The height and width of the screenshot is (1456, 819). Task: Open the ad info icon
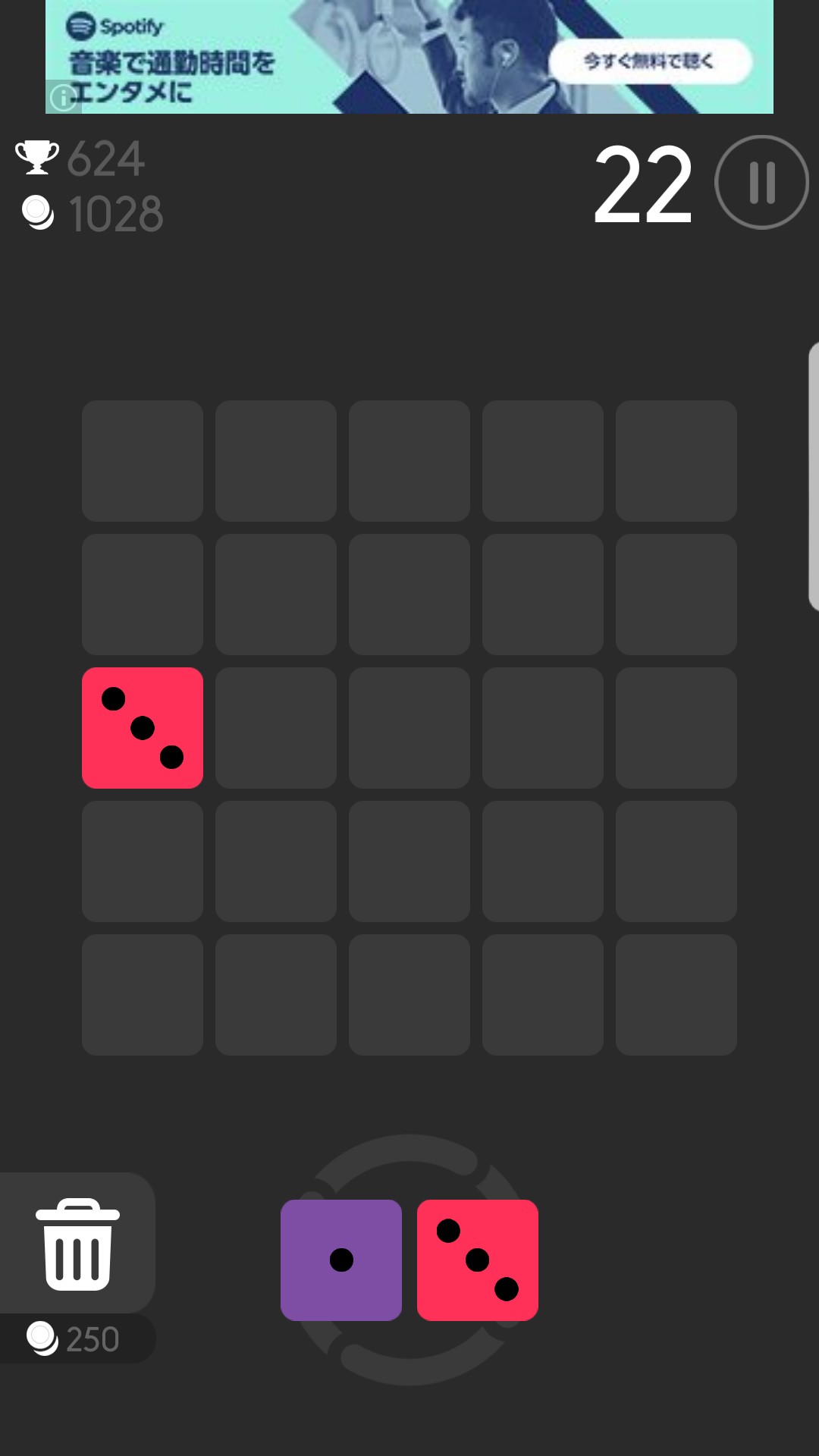pos(64,97)
